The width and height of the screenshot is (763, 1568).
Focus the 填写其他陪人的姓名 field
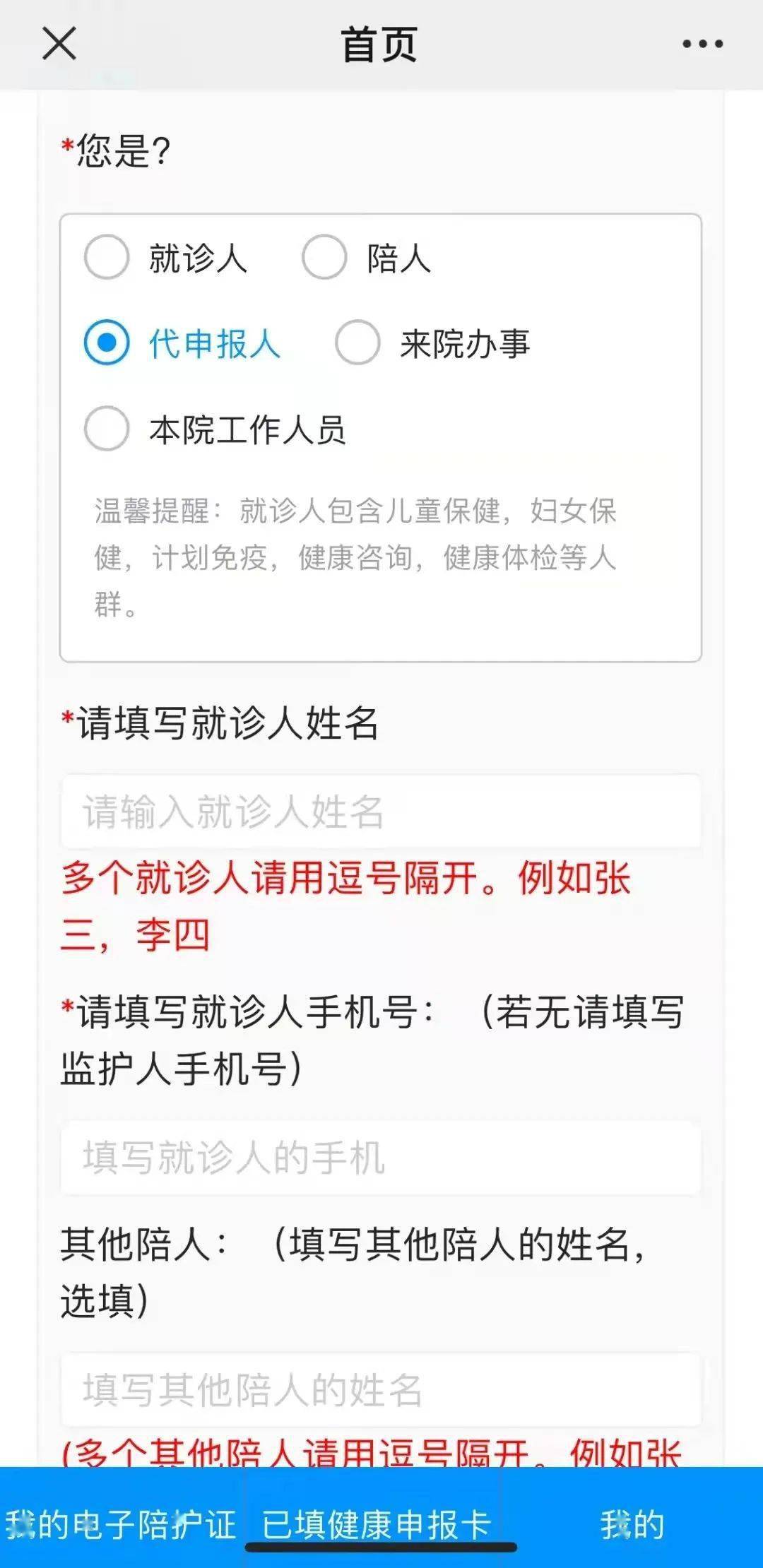381,1389
